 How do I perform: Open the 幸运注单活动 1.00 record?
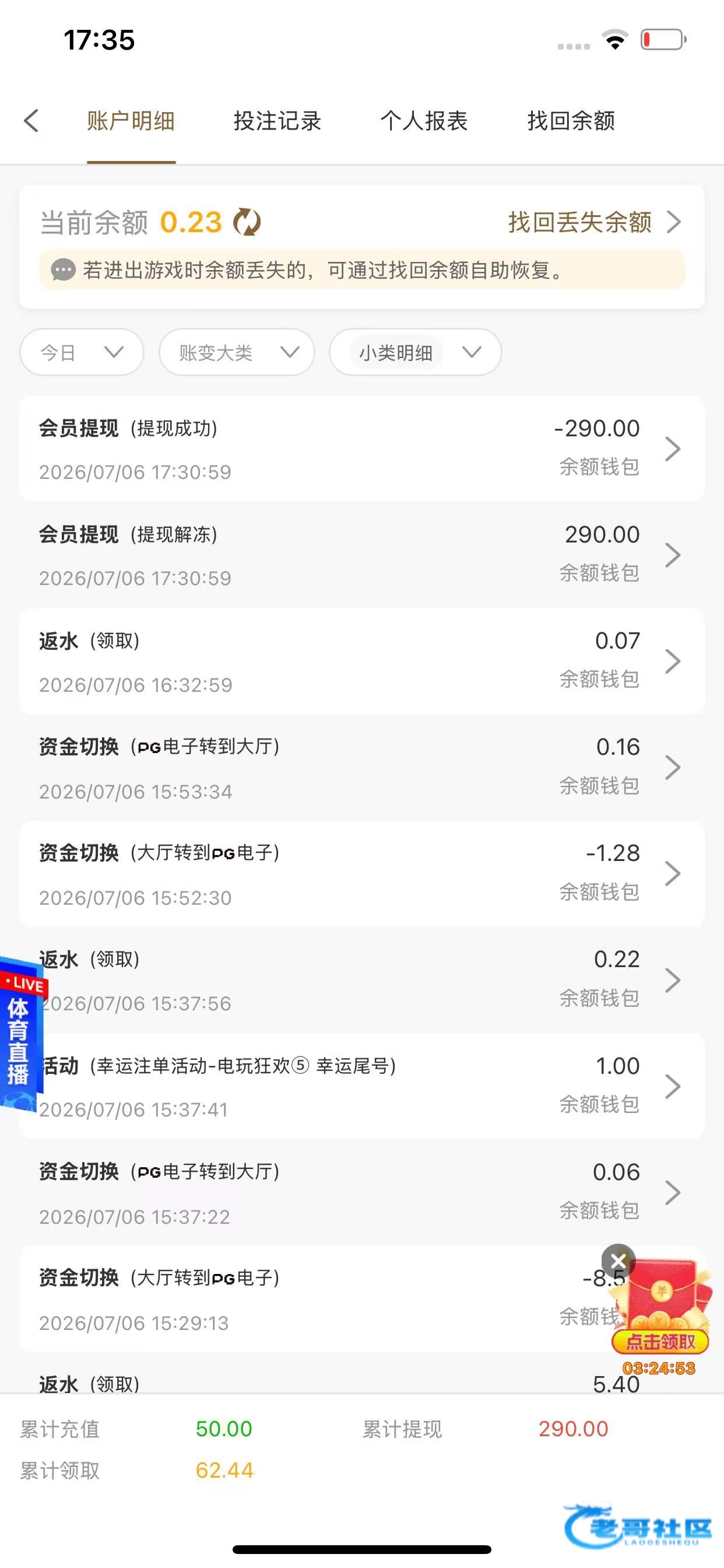coord(362,1087)
